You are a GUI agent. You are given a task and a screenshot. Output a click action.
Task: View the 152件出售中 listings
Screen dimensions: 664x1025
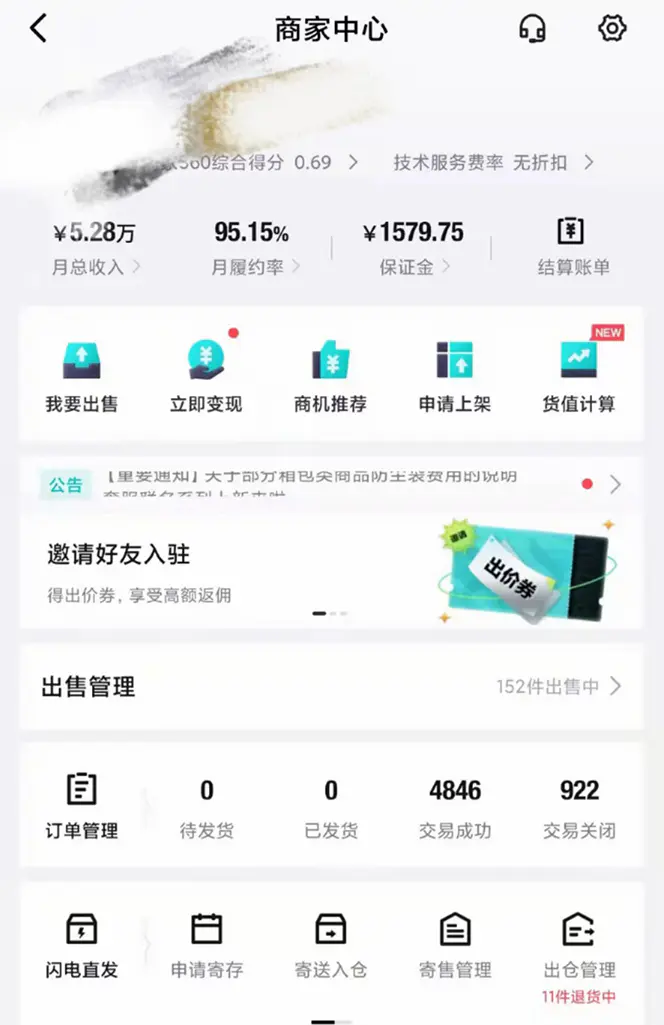pos(559,687)
